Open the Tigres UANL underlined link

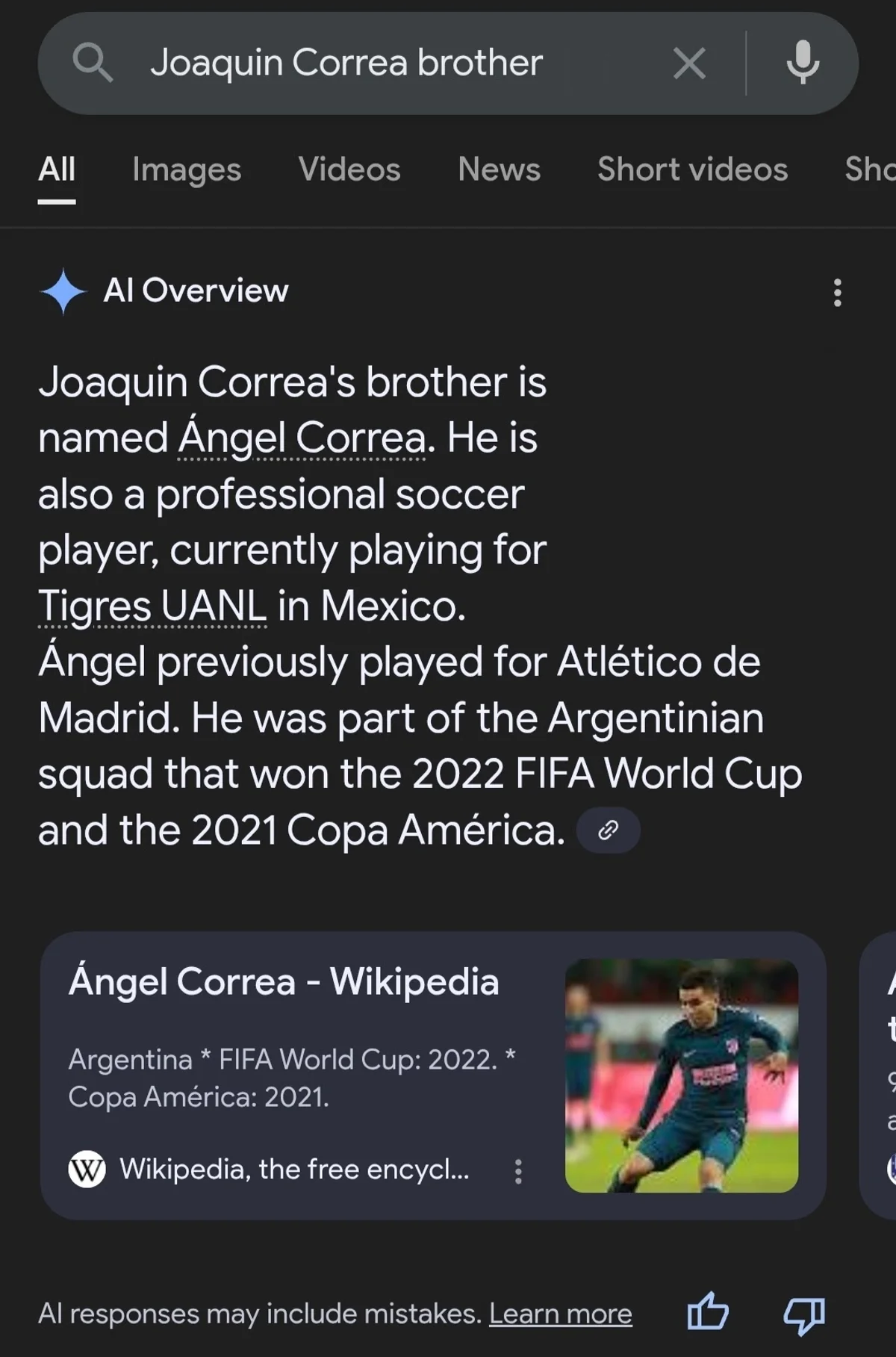coord(152,606)
